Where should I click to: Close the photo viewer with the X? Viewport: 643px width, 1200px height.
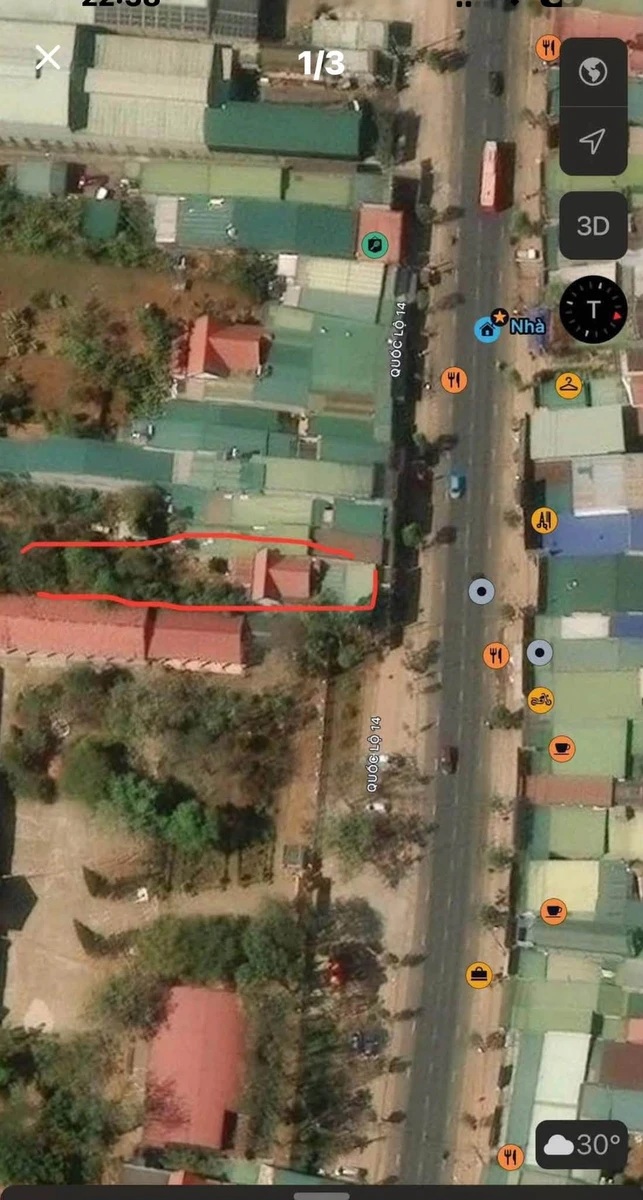tap(48, 57)
